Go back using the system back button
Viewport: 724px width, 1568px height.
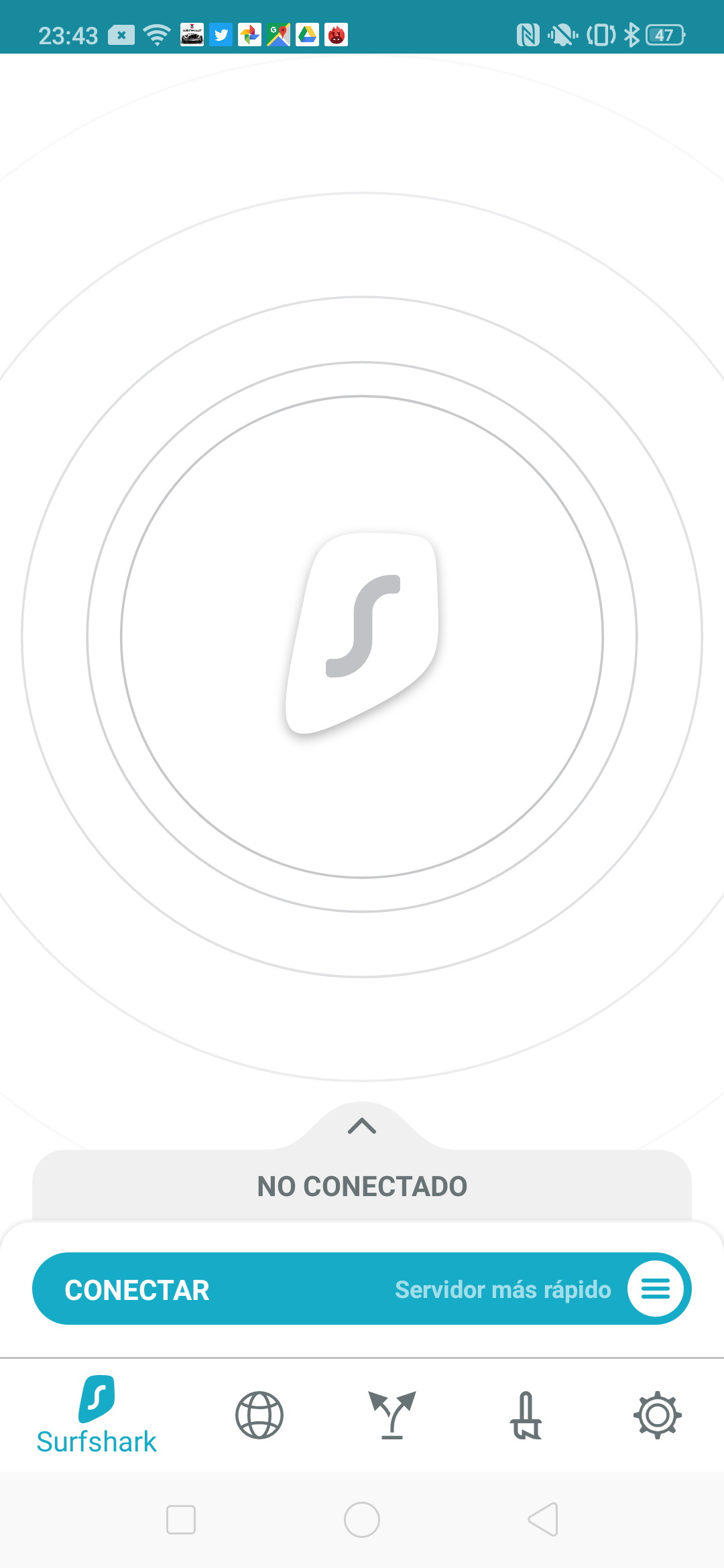(543, 1519)
